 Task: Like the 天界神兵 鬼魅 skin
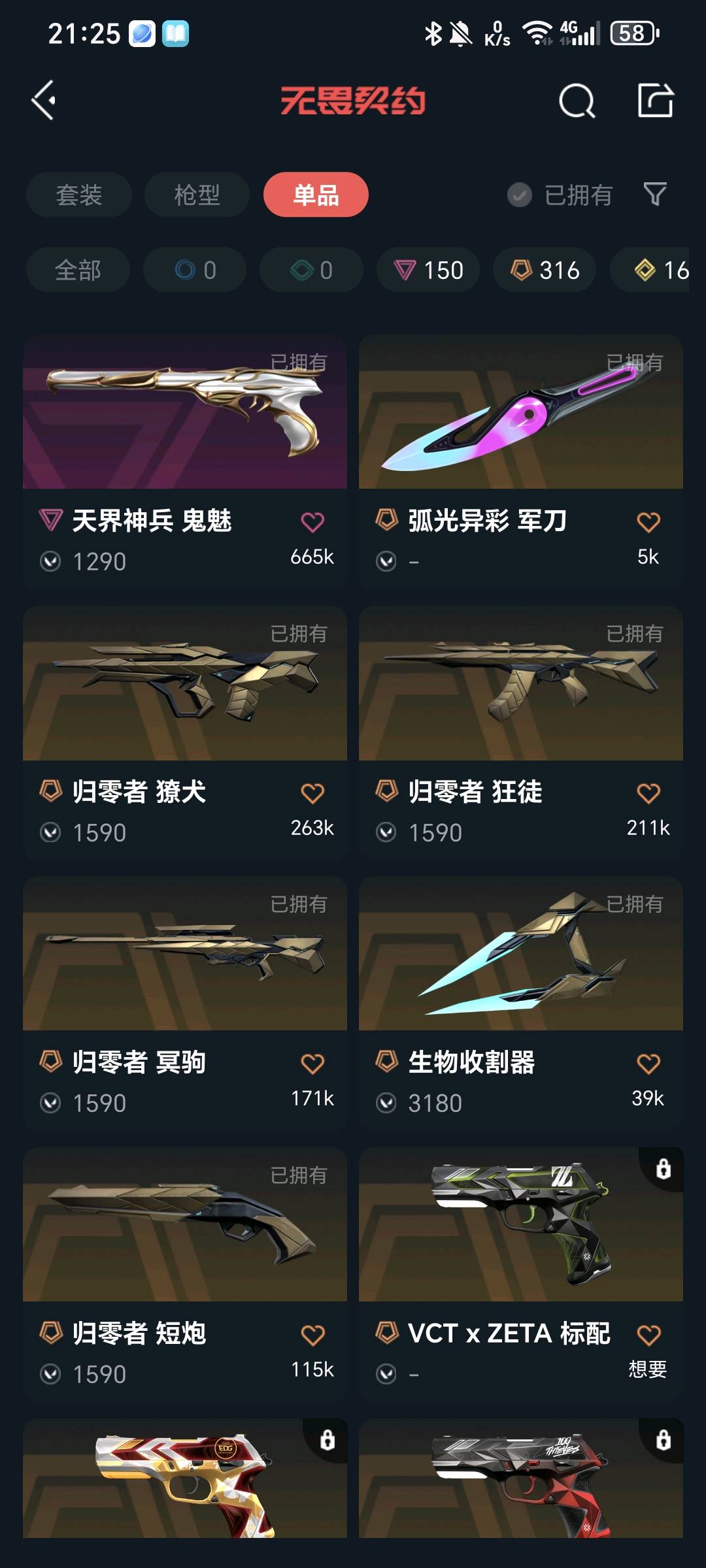click(312, 522)
